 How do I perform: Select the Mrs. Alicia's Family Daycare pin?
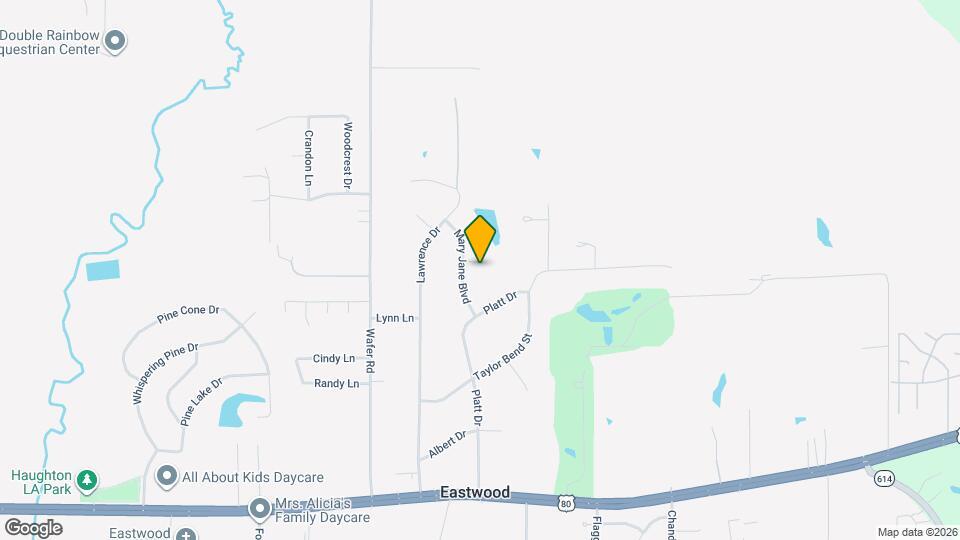coord(261,509)
